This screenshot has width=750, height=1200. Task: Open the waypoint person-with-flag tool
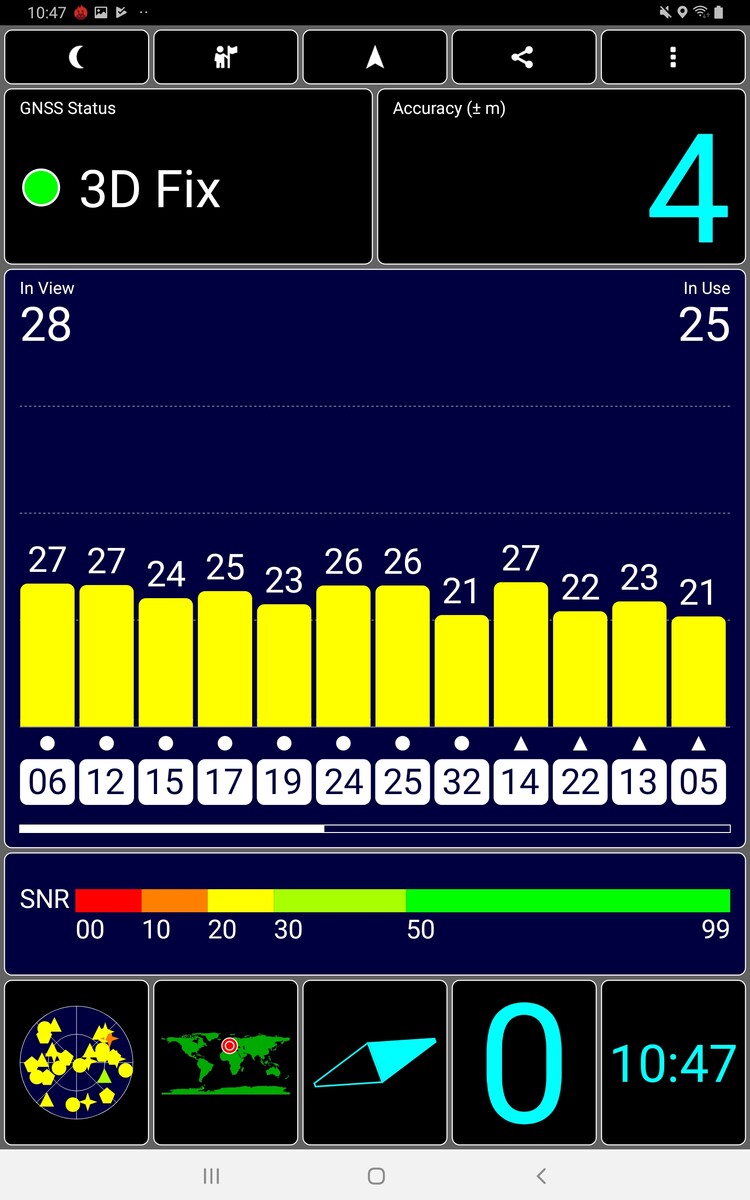click(x=226, y=57)
